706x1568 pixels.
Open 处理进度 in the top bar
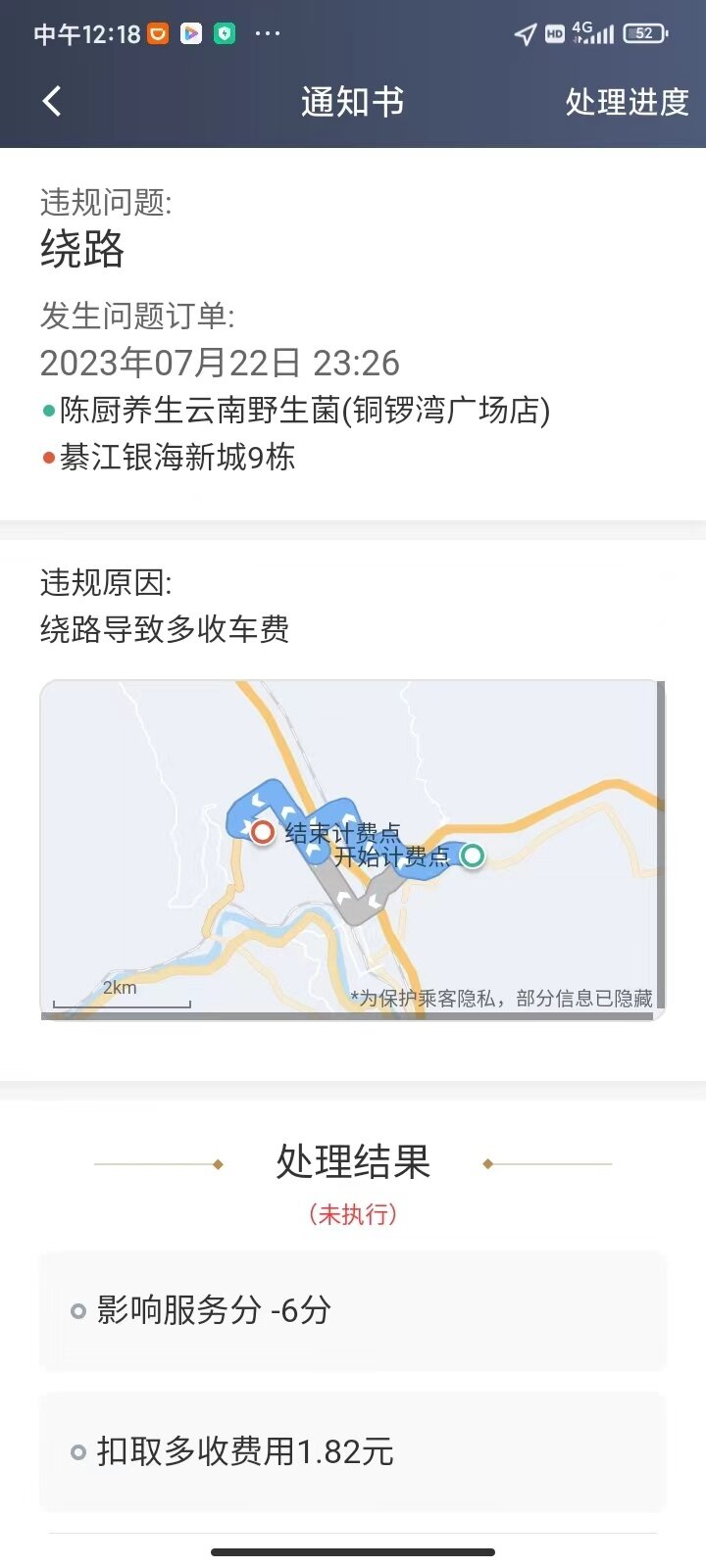tap(627, 102)
